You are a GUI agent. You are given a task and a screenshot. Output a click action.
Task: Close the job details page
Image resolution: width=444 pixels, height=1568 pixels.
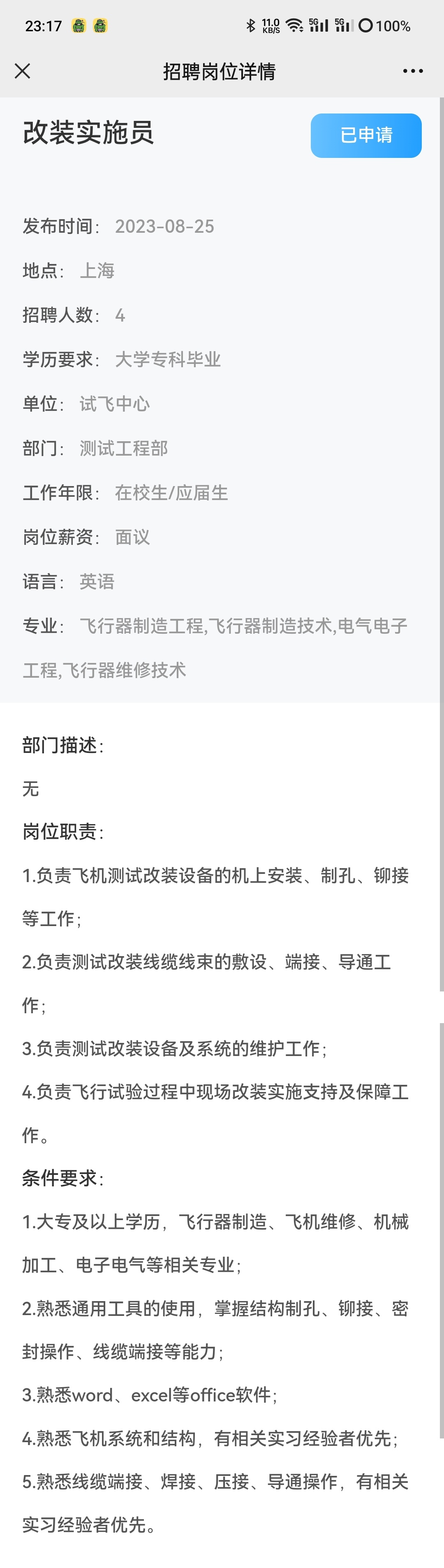tap(23, 71)
